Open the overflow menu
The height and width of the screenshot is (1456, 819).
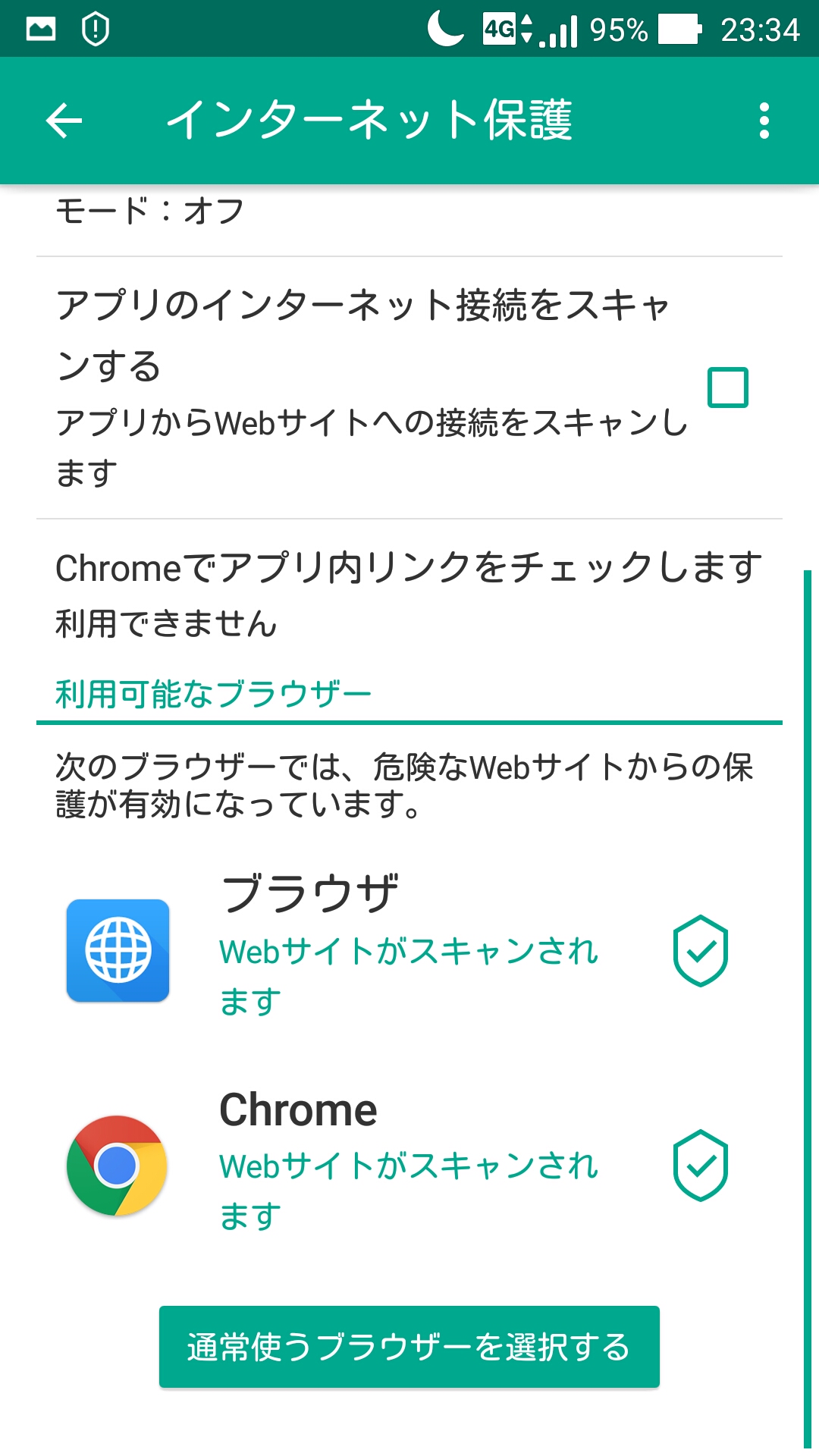click(x=764, y=121)
